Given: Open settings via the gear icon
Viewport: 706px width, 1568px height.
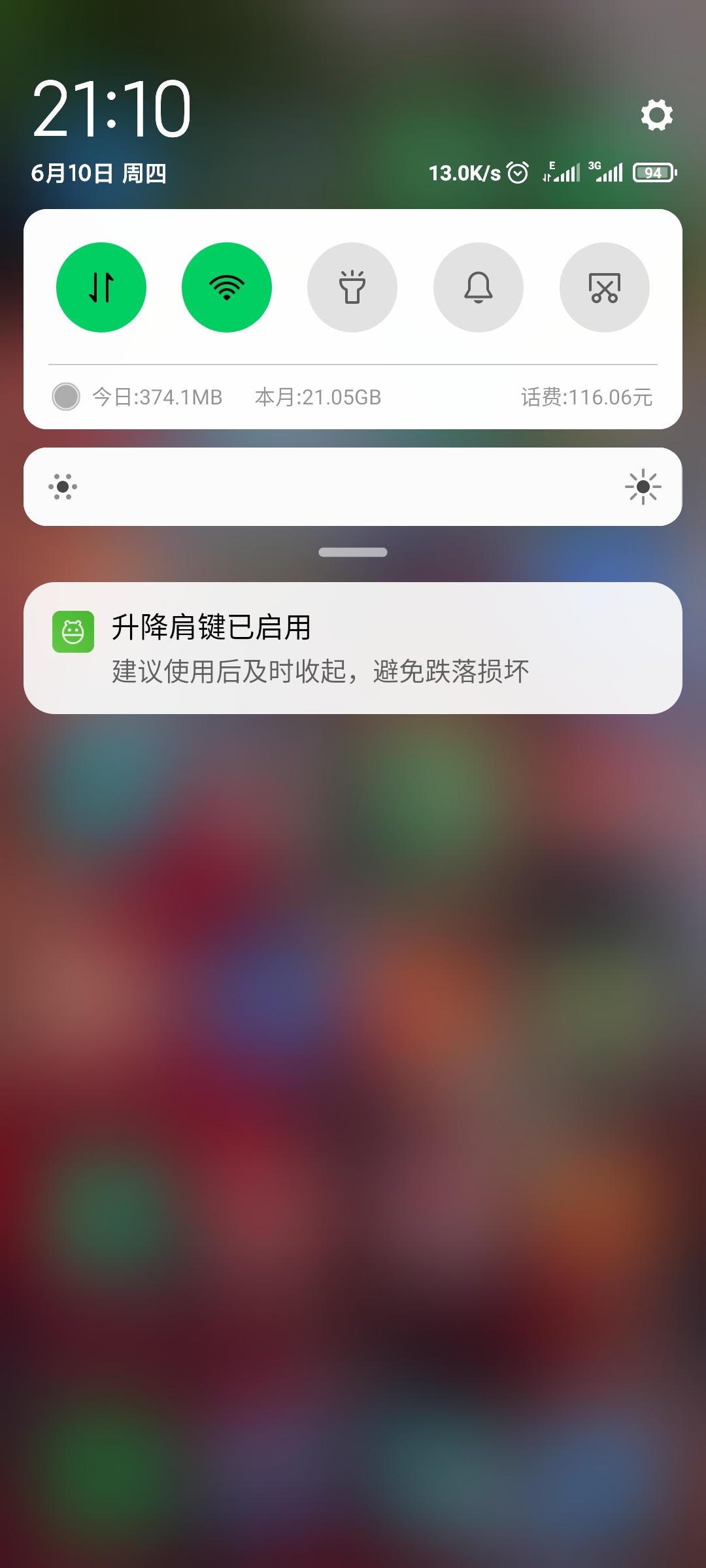Looking at the screenshot, I should [x=656, y=115].
